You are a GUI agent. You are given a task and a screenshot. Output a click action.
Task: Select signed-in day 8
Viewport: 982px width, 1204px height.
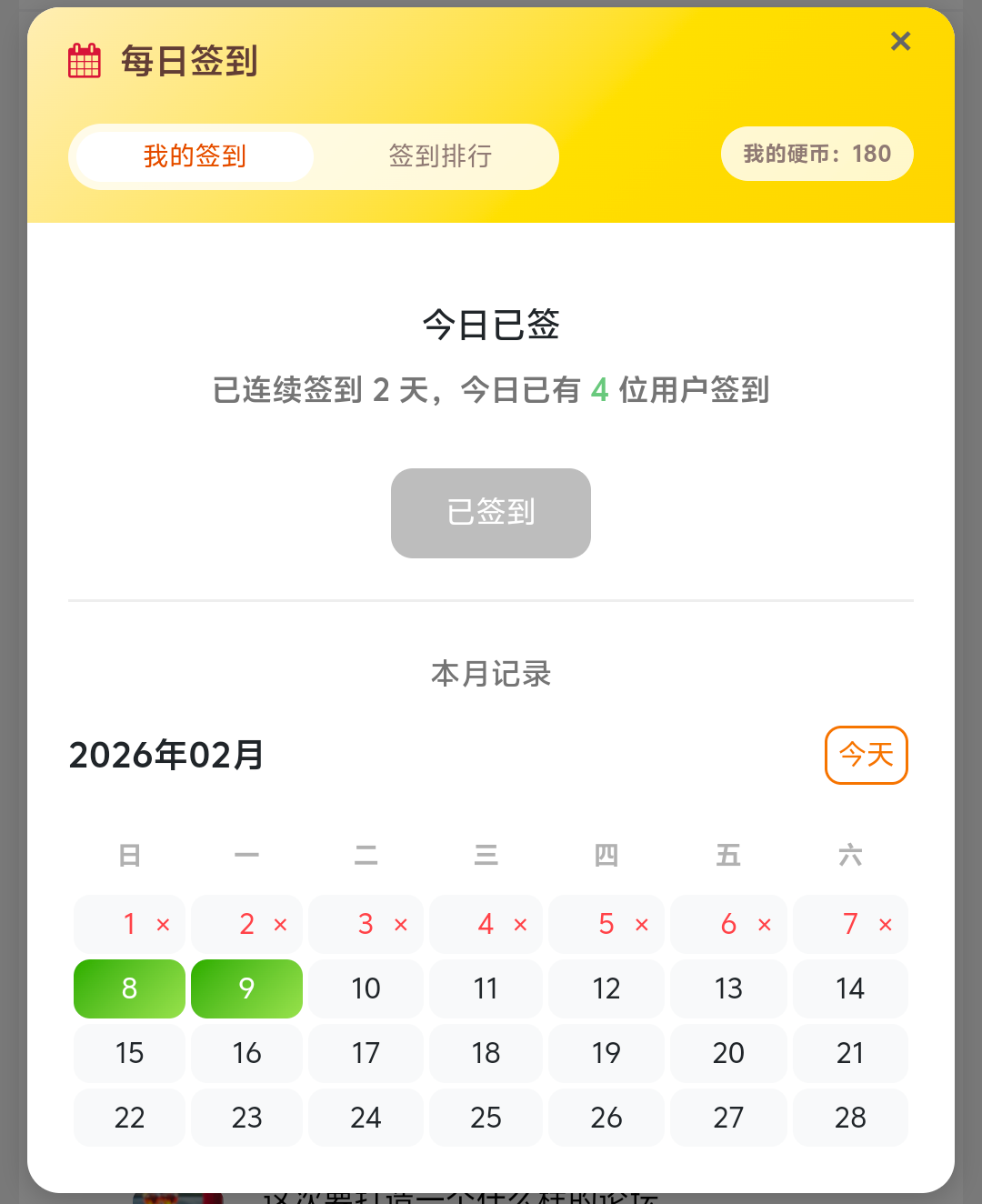click(x=130, y=988)
